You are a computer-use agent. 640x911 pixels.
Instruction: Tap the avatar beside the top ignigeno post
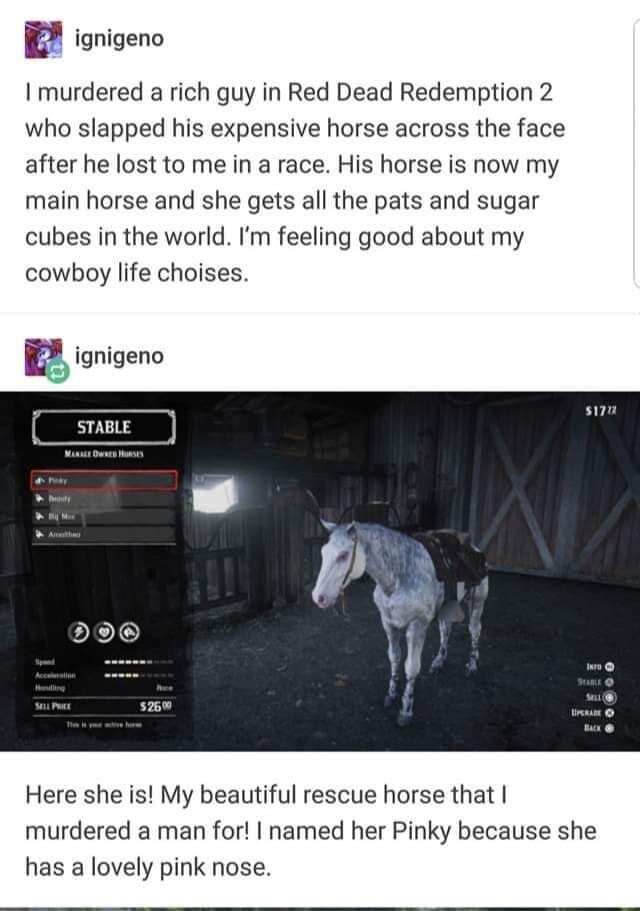(x=44, y=39)
